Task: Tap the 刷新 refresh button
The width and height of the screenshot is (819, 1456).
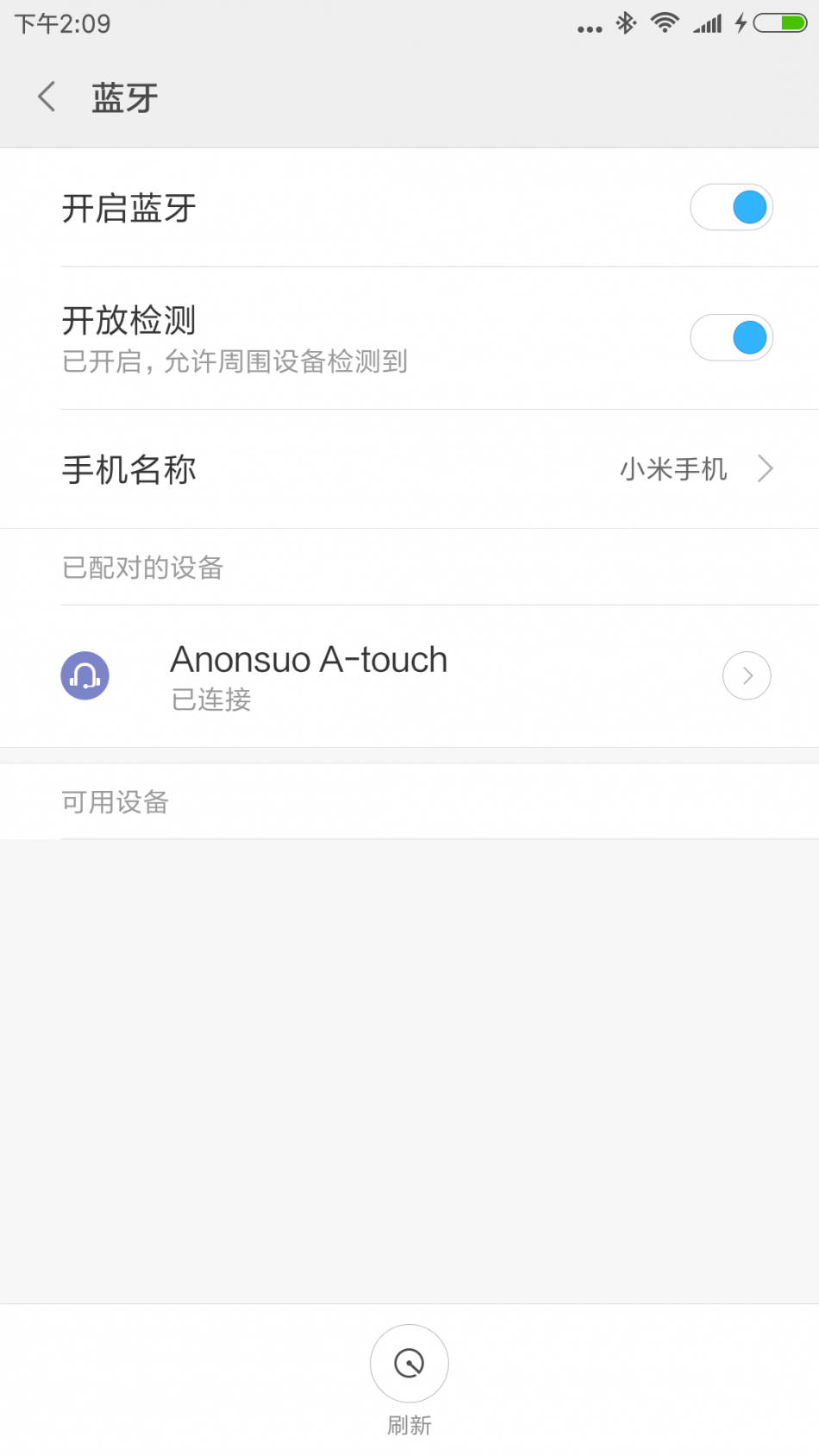Action: point(409,1365)
